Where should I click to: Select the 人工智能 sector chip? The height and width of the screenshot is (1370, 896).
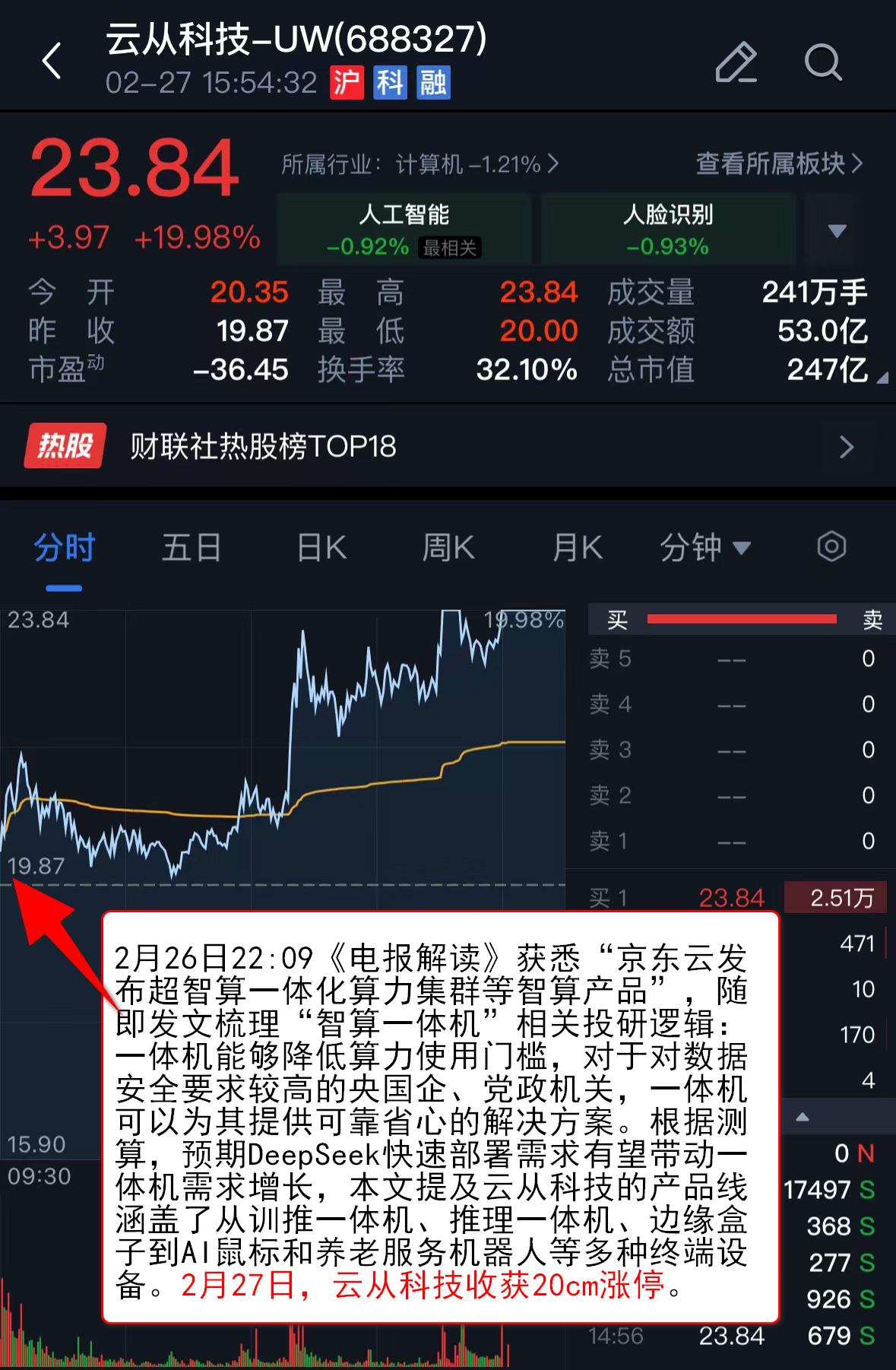click(404, 229)
